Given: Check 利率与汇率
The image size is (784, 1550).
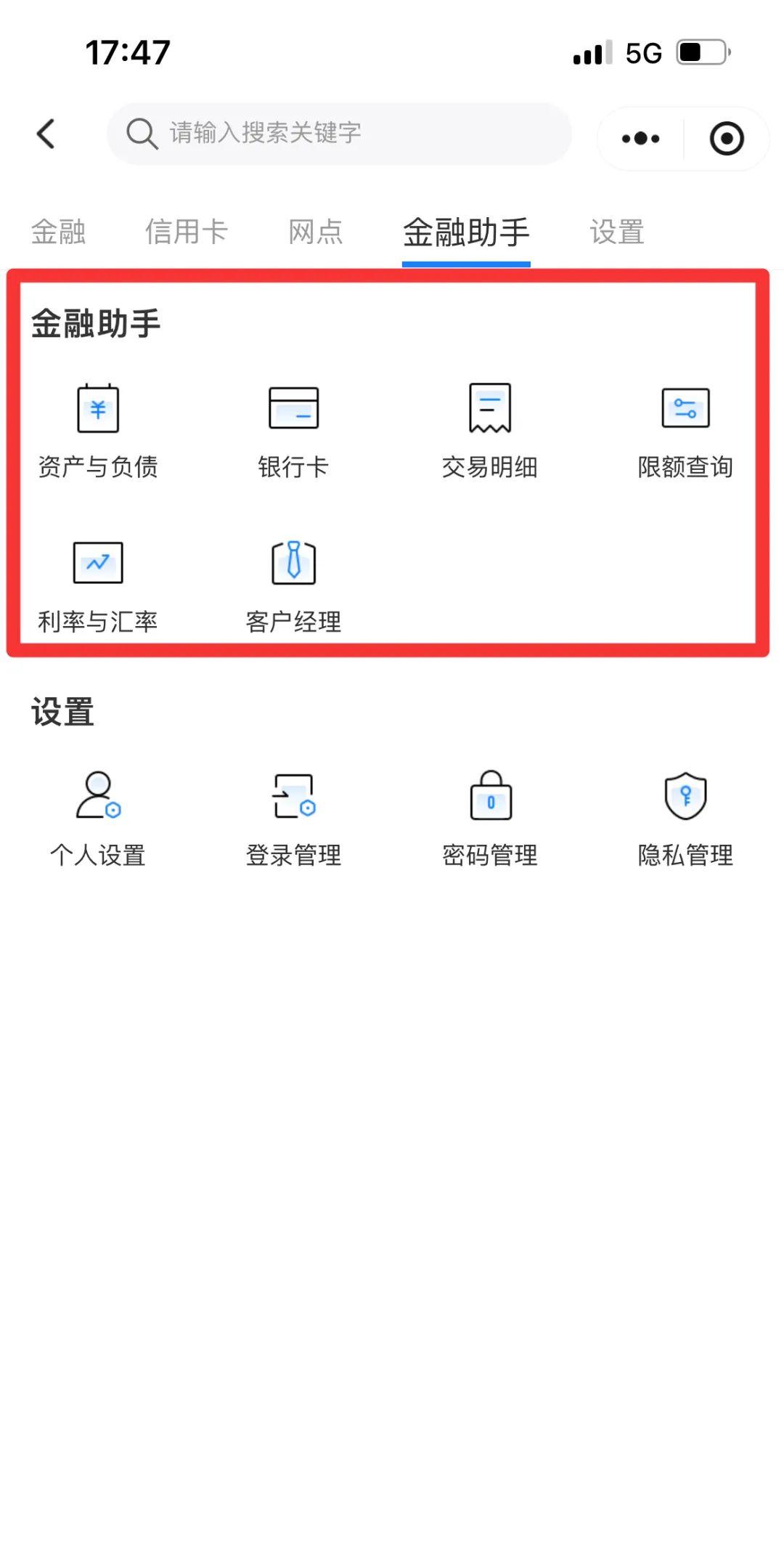Looking at the screenshot, I should coord(98,585).
